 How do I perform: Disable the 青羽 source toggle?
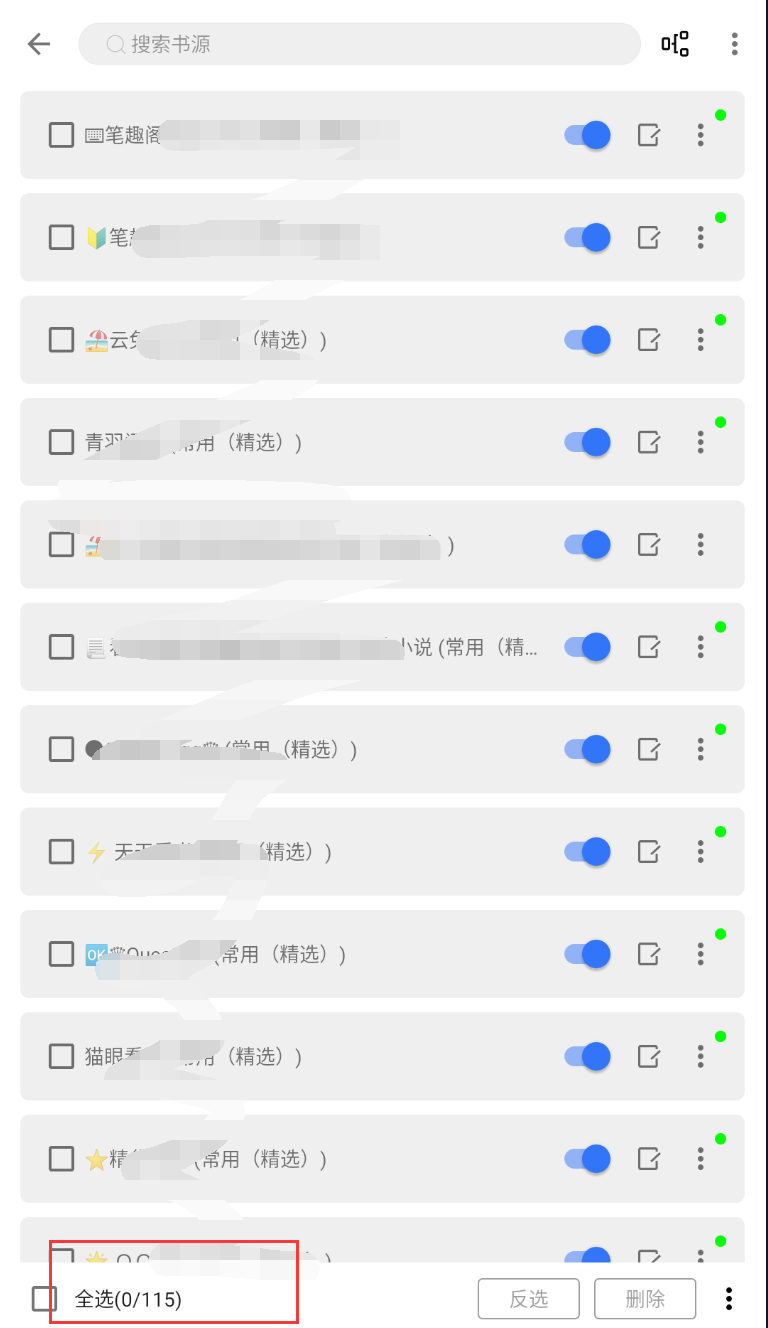(x=588, y=442)
